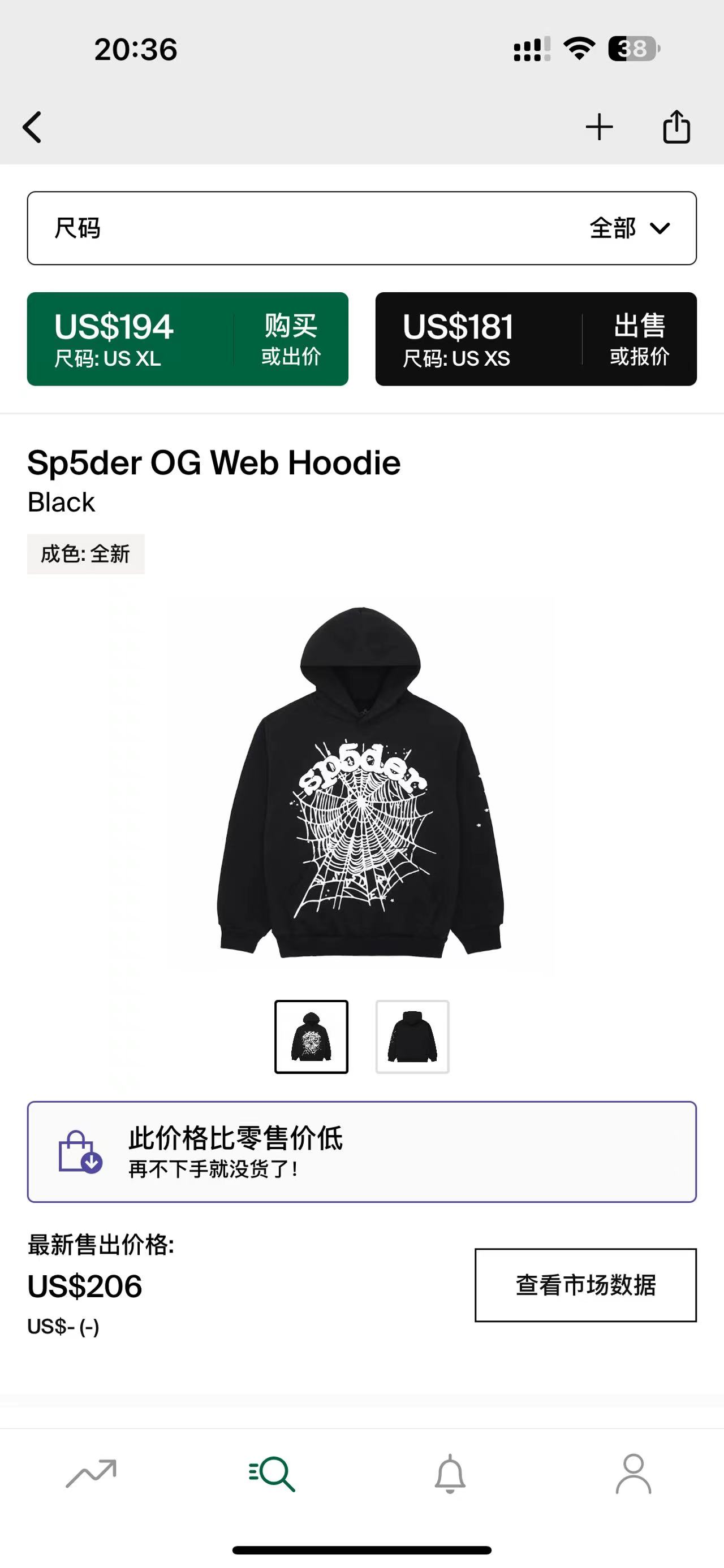Go back to the previous page
This screenshot has height=1568, width=724.
click(32, 127)
